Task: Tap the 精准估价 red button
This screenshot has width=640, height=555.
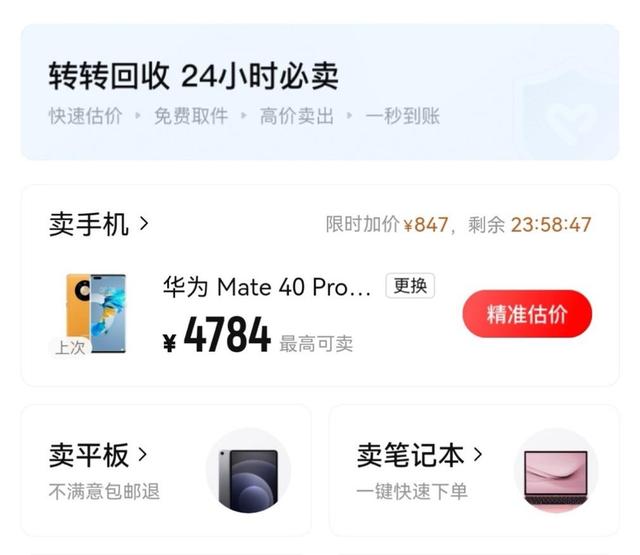Action: point(527,314)
